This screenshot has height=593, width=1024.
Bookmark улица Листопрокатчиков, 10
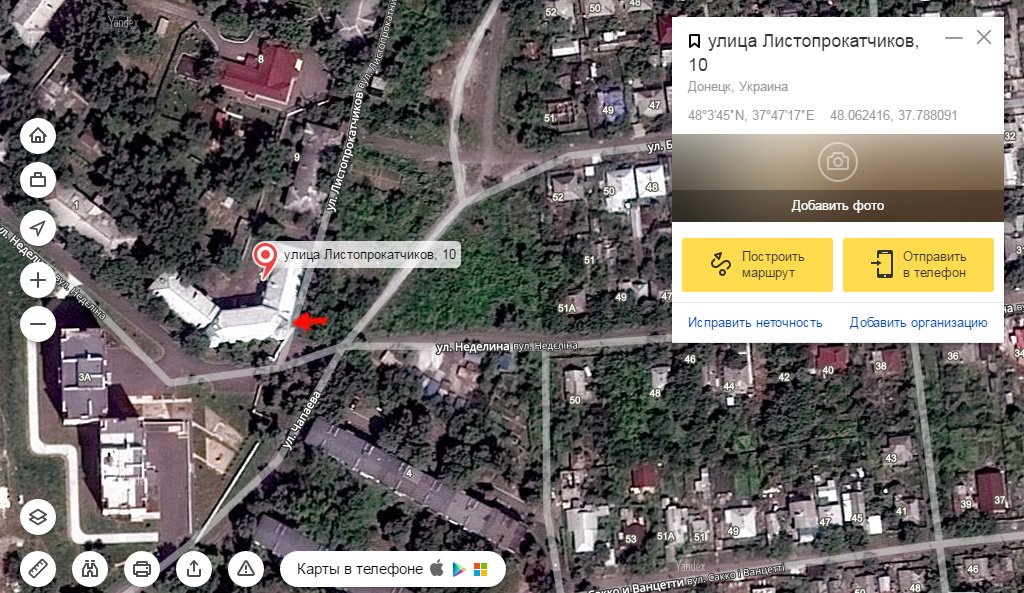[695, 42]
